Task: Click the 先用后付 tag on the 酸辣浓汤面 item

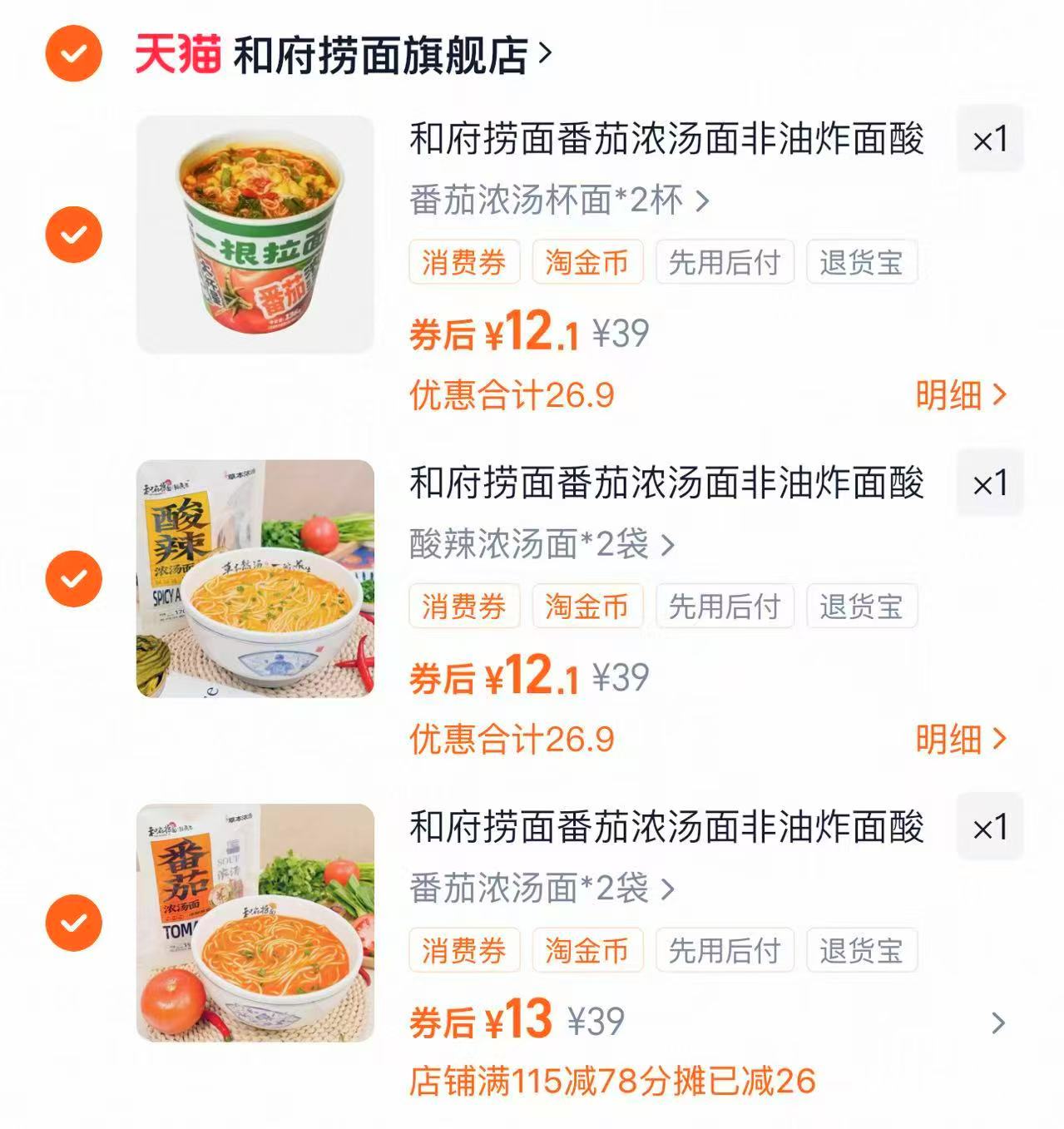Action: 722,607
